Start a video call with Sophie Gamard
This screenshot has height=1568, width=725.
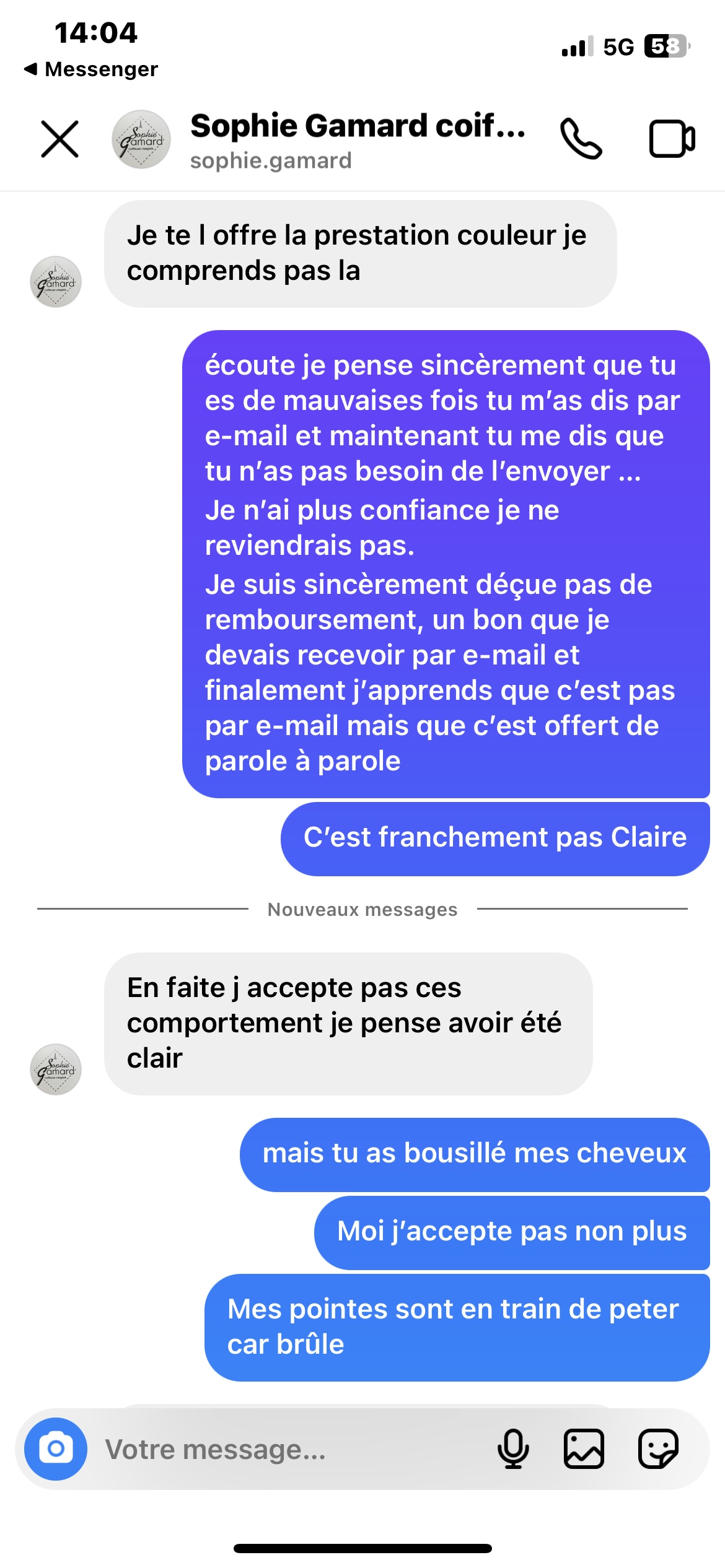click(x=672, y=139)
